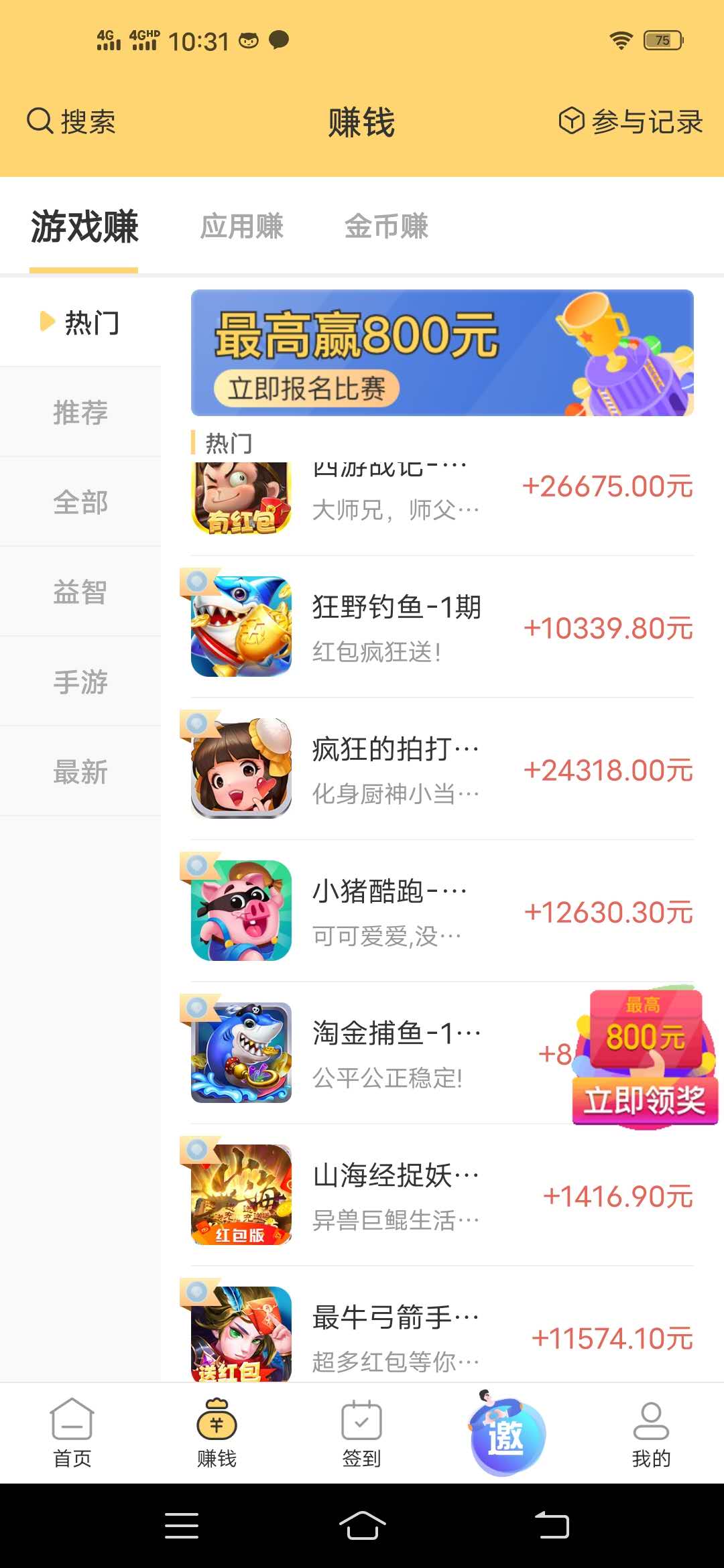
Task: Open the 搜索 search
Action: 71,122
